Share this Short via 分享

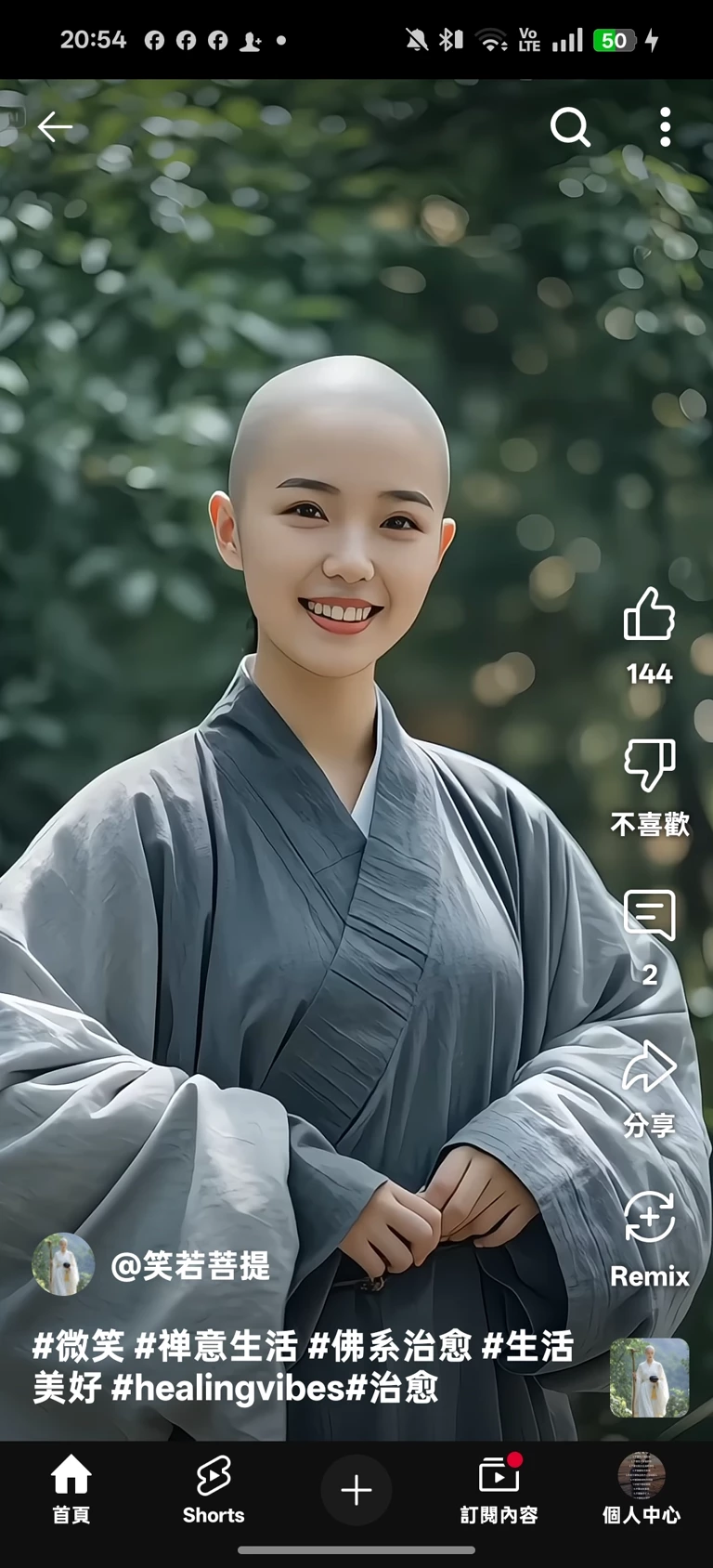pos(649,1066)
